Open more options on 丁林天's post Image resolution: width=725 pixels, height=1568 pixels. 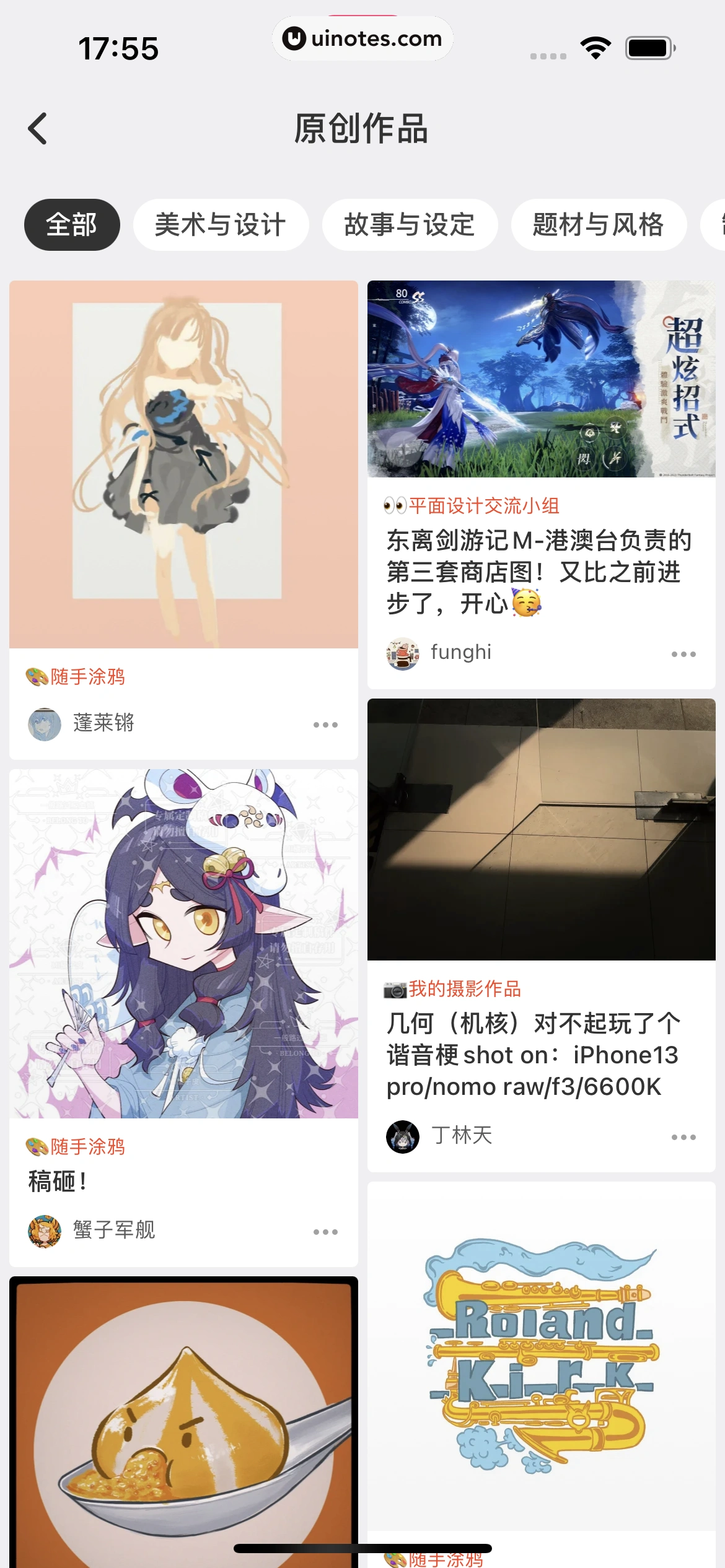click(683, 1137)
